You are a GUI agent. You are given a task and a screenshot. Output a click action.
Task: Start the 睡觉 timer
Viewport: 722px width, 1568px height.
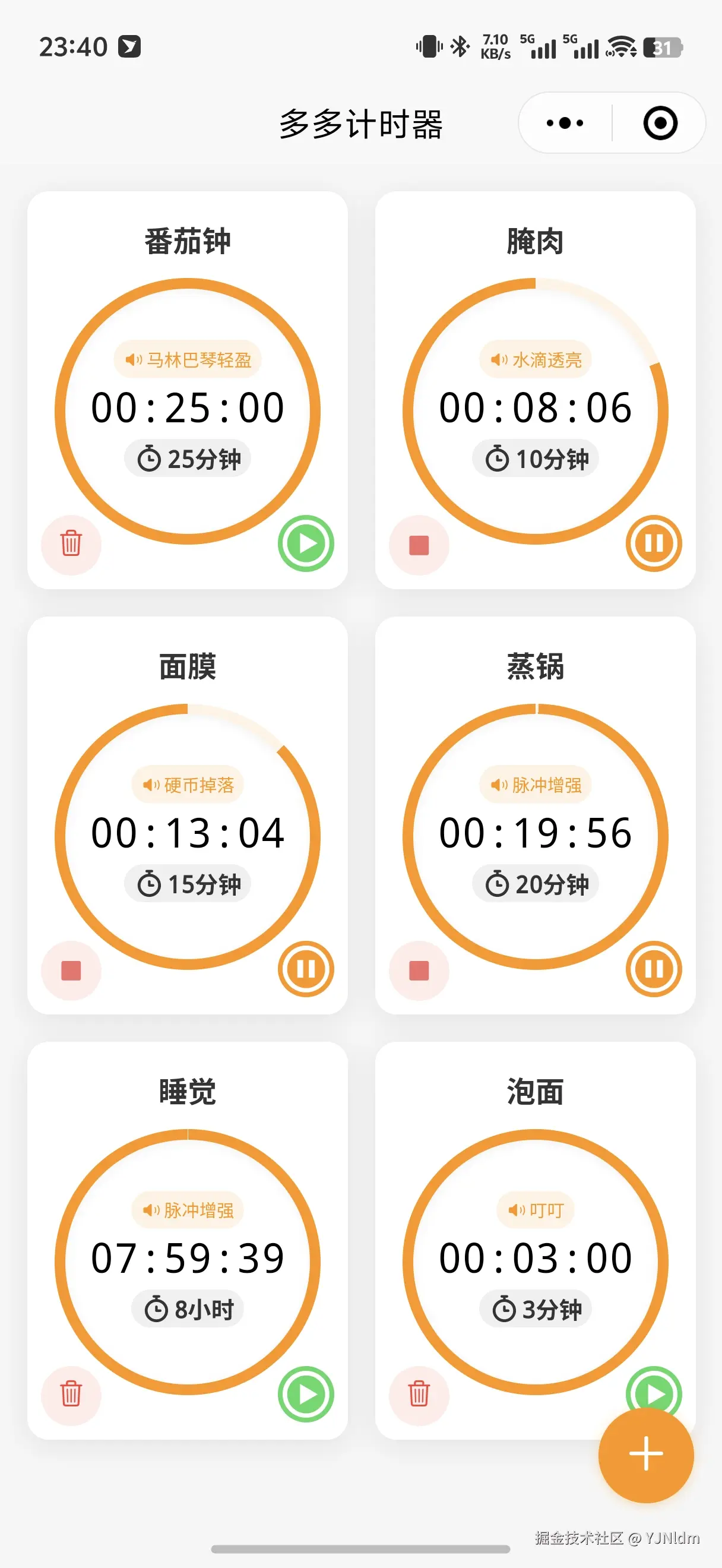coord(306,1394)
